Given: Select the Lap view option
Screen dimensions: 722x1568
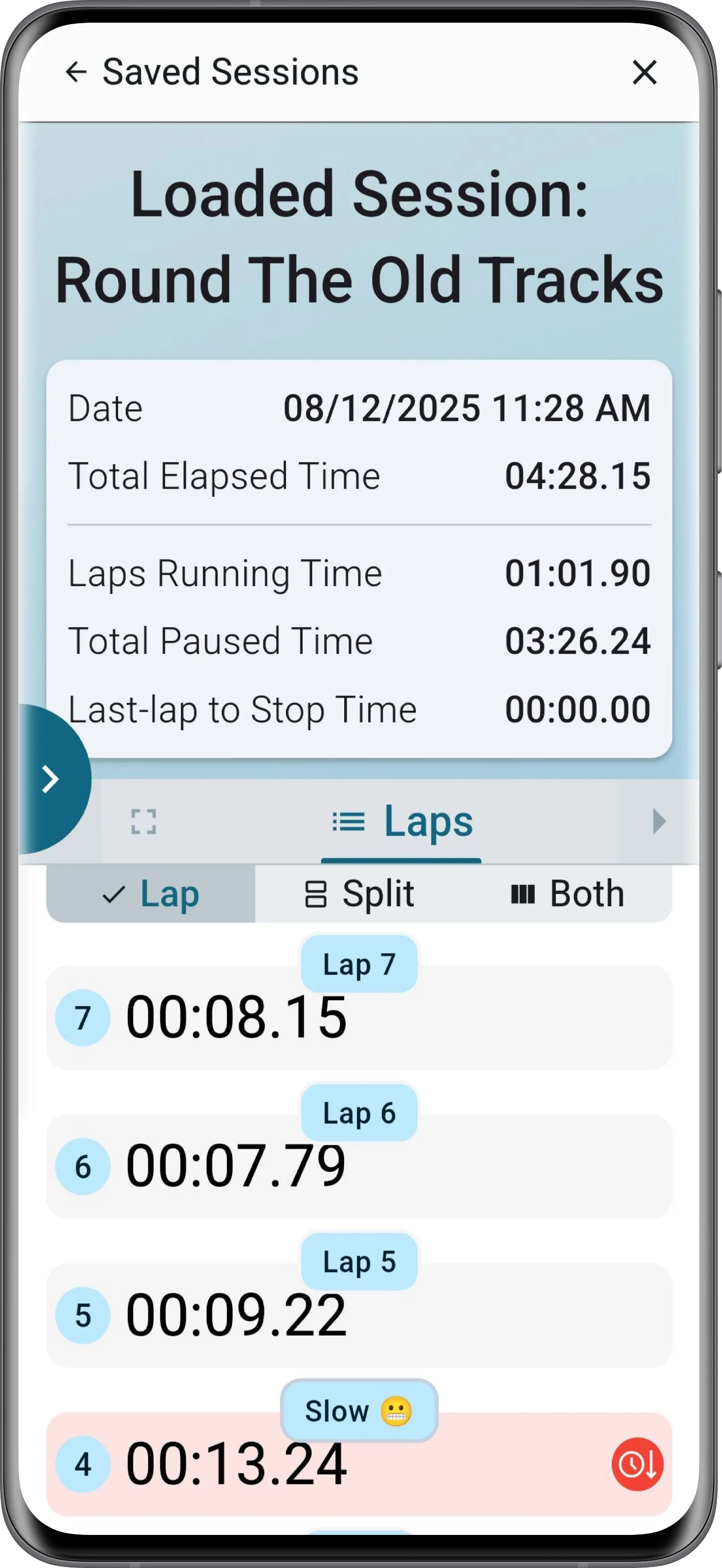Looking at the screenshot, I should click(x=151, y=894).
